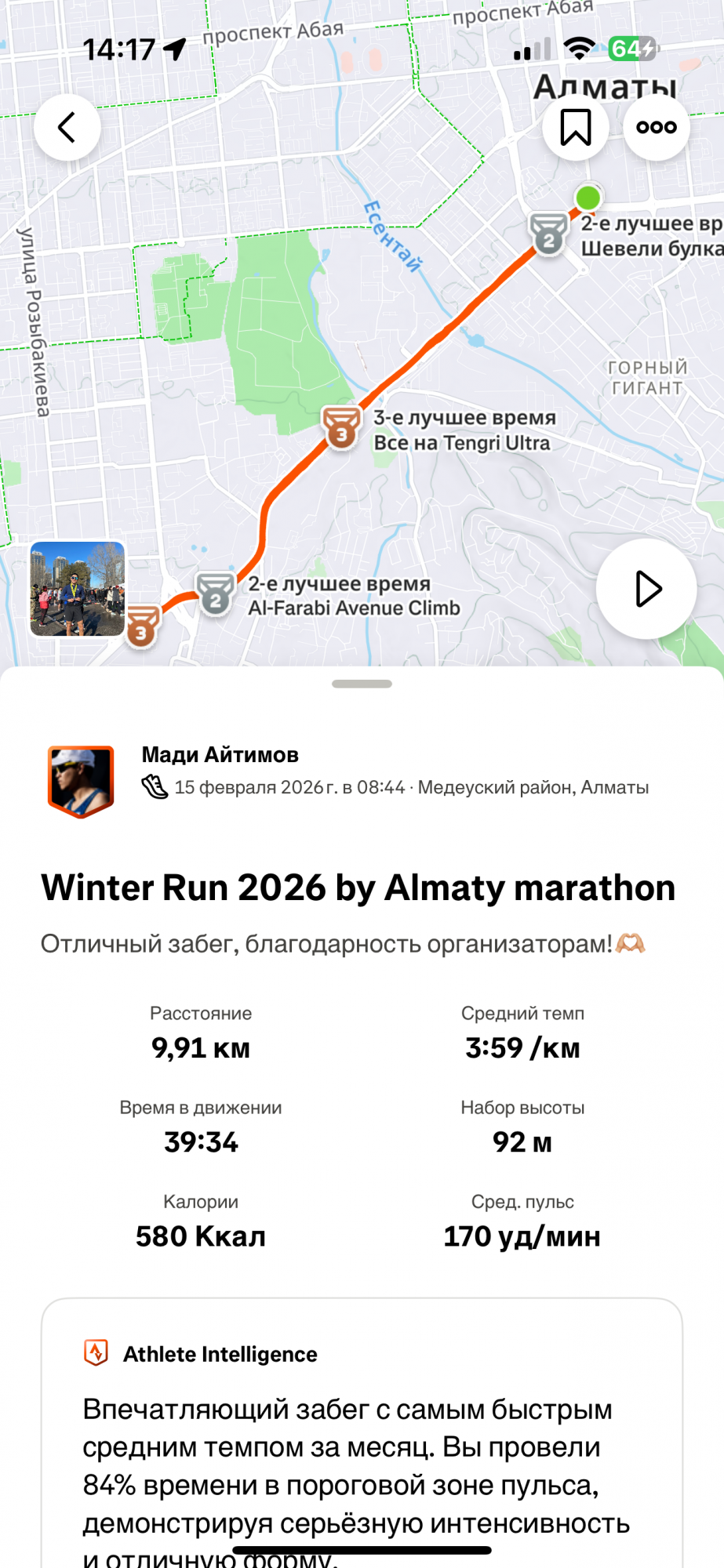Open the activity photo thumbnail on map
This screenshot has height=1568, width=724.
(x=78, y=589)
